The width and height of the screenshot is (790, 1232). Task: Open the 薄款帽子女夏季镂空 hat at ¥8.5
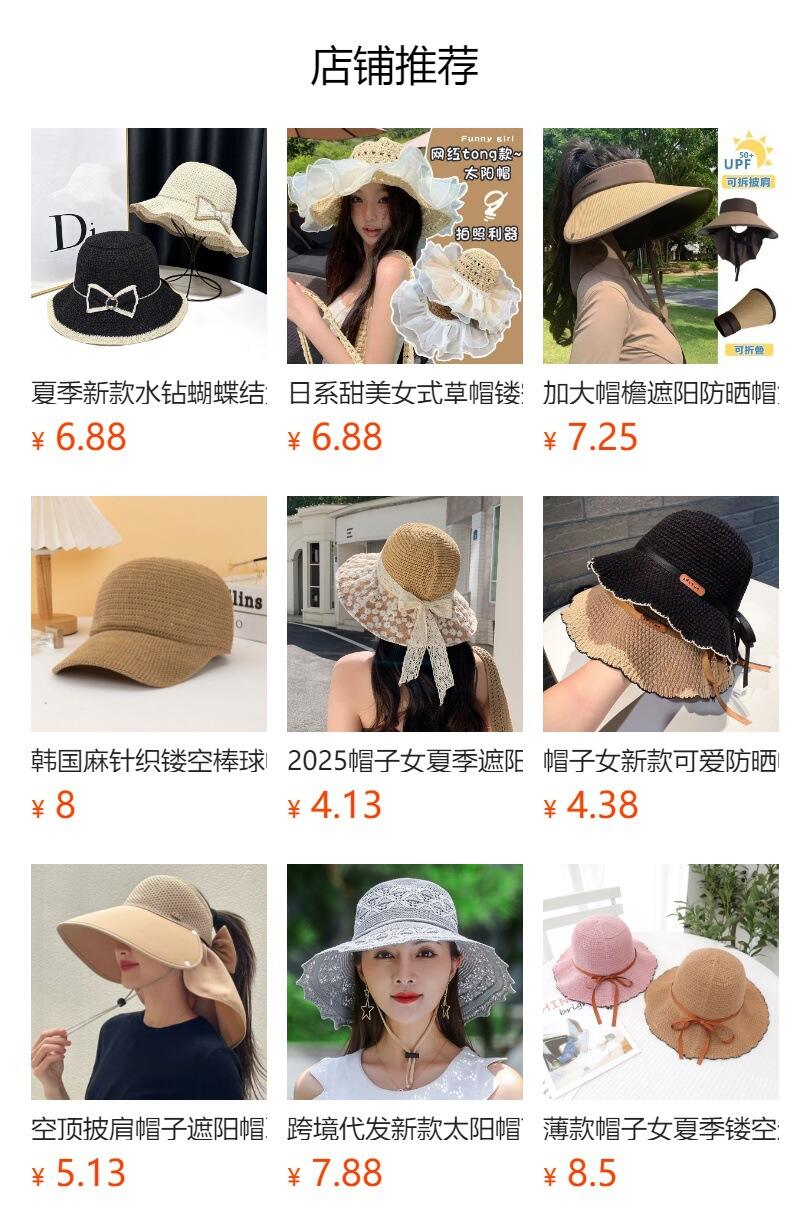[x=660, y=982]
